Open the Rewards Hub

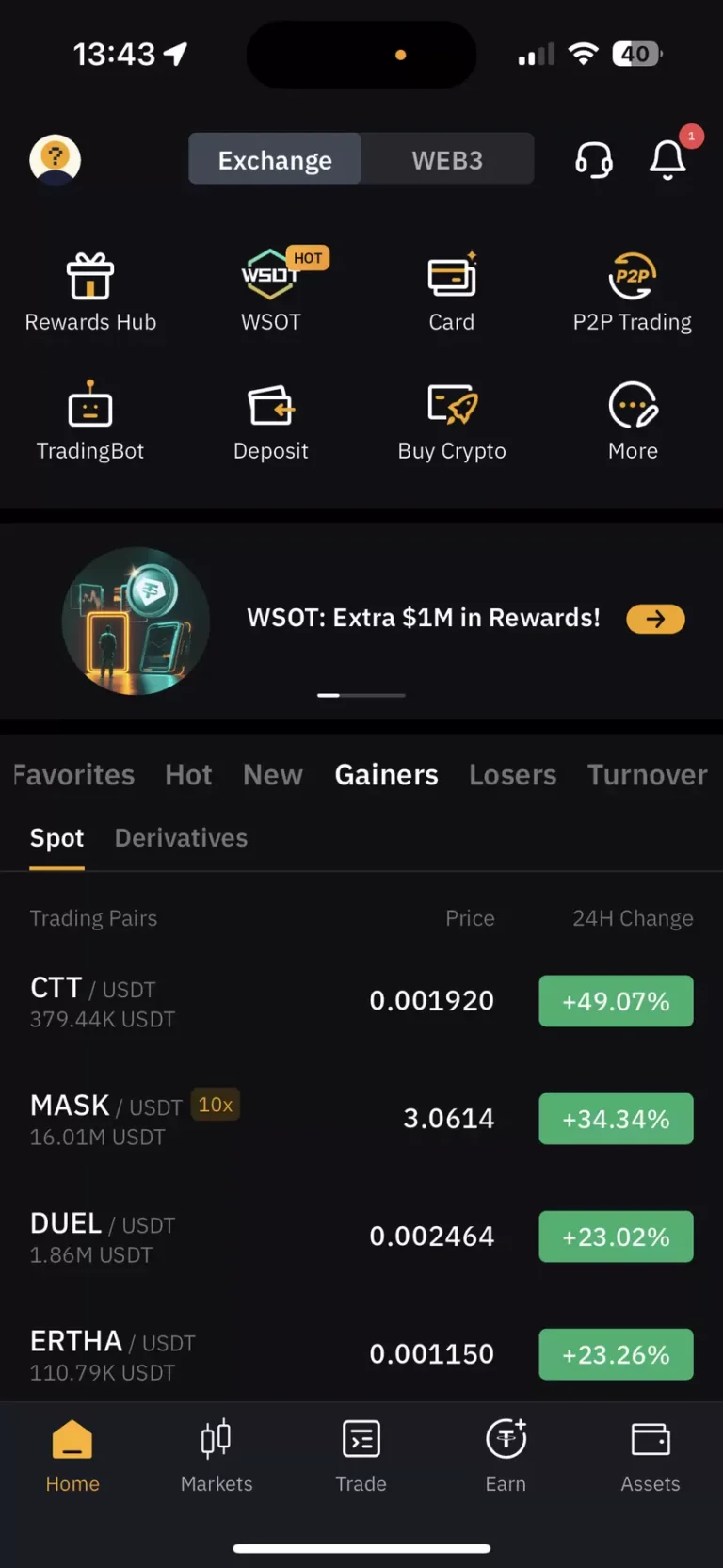90,289
